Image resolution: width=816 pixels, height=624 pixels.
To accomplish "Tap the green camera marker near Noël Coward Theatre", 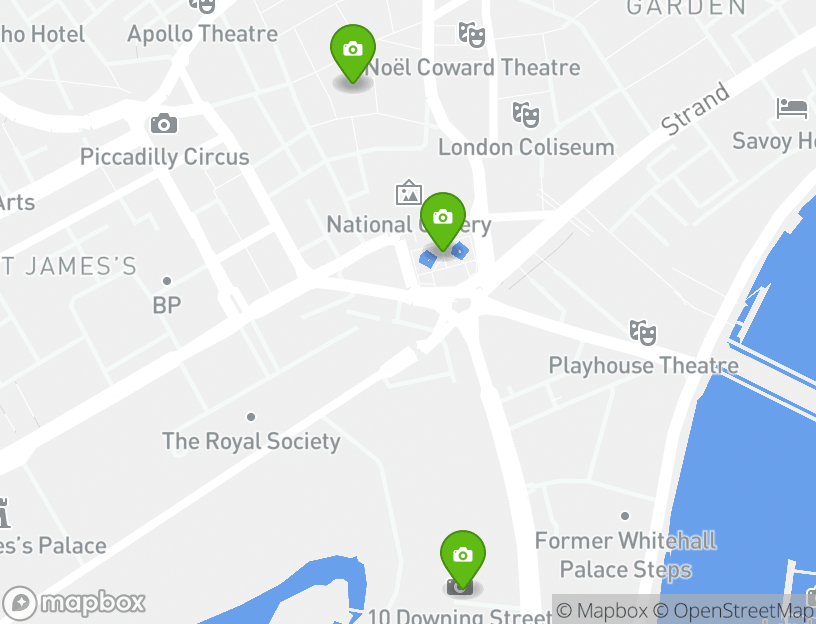I will (352, 50).
